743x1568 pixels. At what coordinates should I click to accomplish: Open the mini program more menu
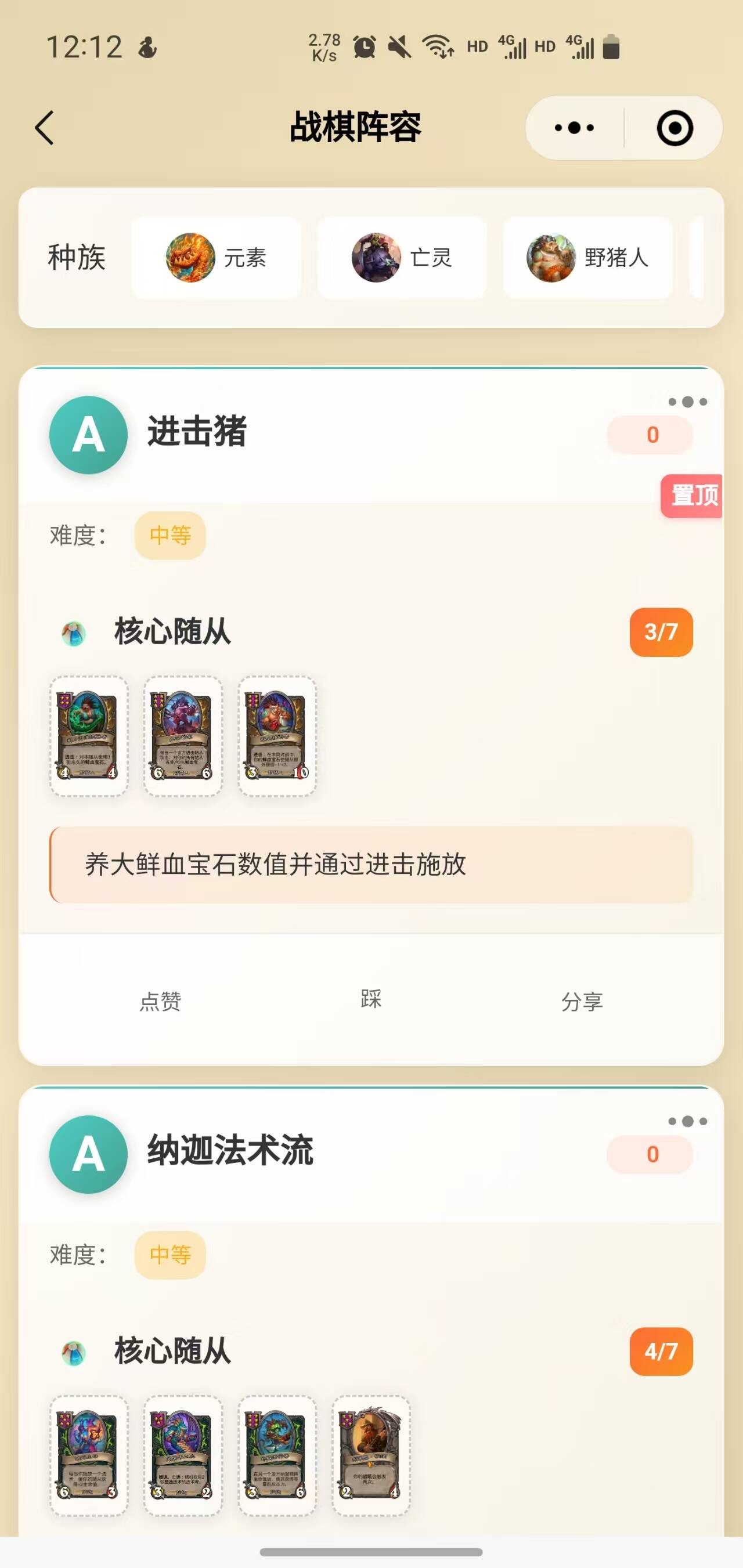click(x=574, y=128)
